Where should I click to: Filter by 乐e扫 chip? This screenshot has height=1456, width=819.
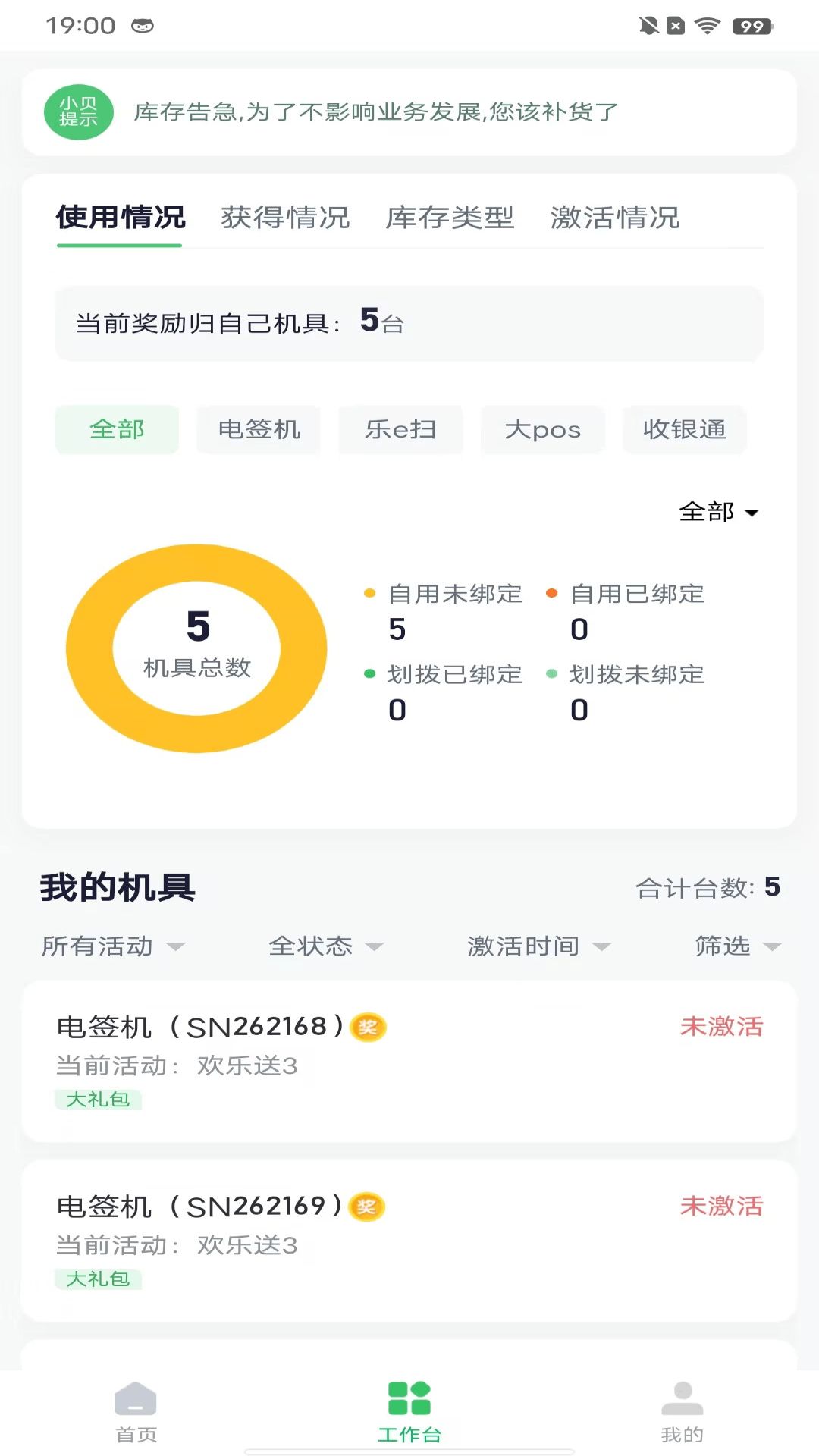click(400, 429)
